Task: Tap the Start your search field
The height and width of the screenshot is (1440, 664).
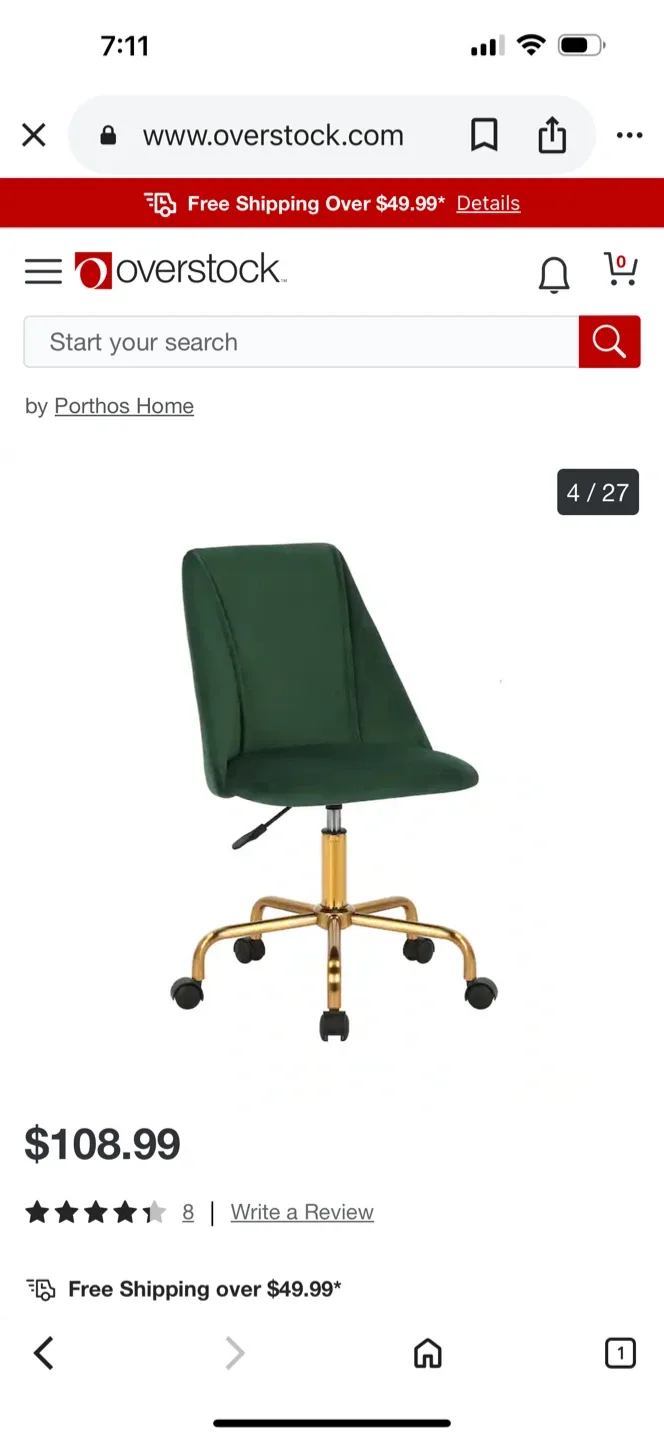Action: [300, 342]
